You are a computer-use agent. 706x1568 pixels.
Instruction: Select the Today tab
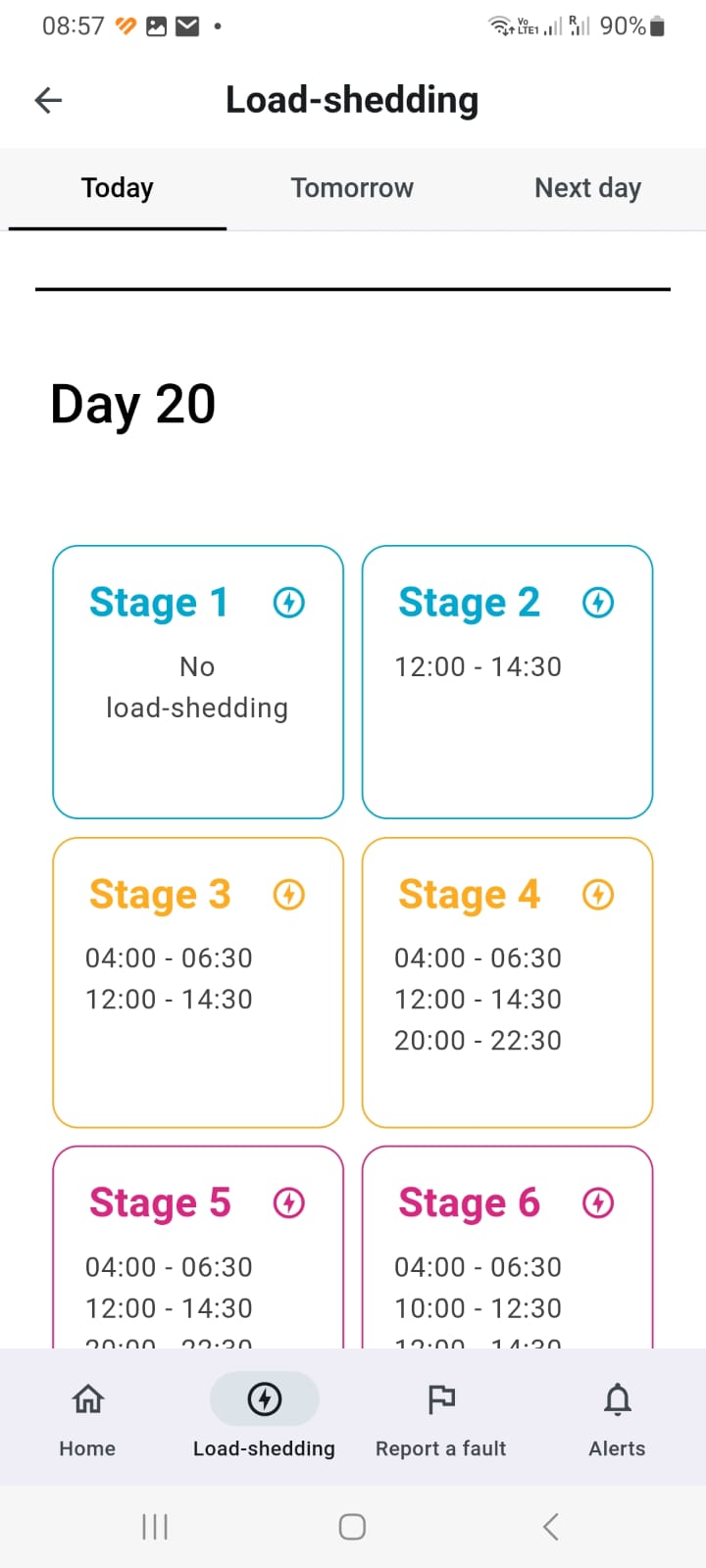118,188
